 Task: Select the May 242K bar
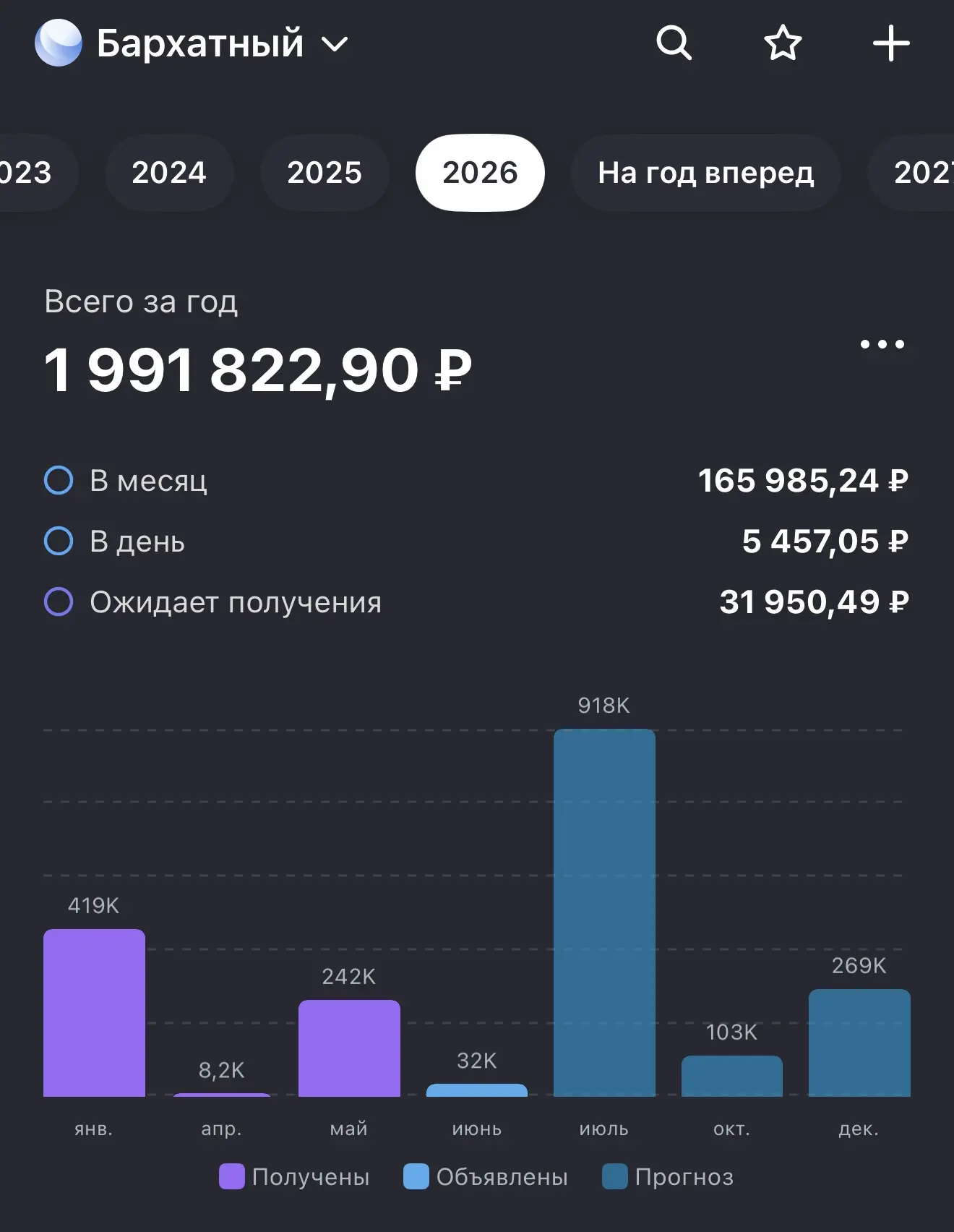coord(349,1048)
